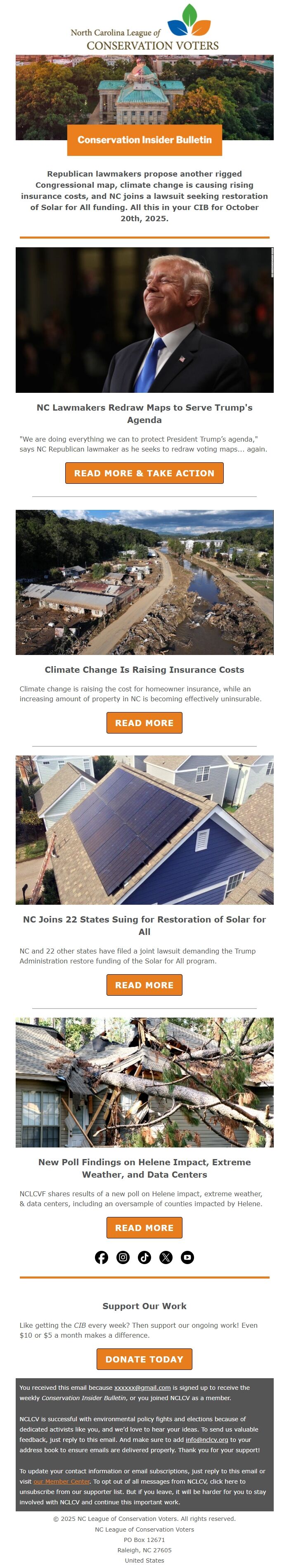289x1568 pixels.
Task: Open the Trump redistricting article image
Action: click(x=144, y=320)
